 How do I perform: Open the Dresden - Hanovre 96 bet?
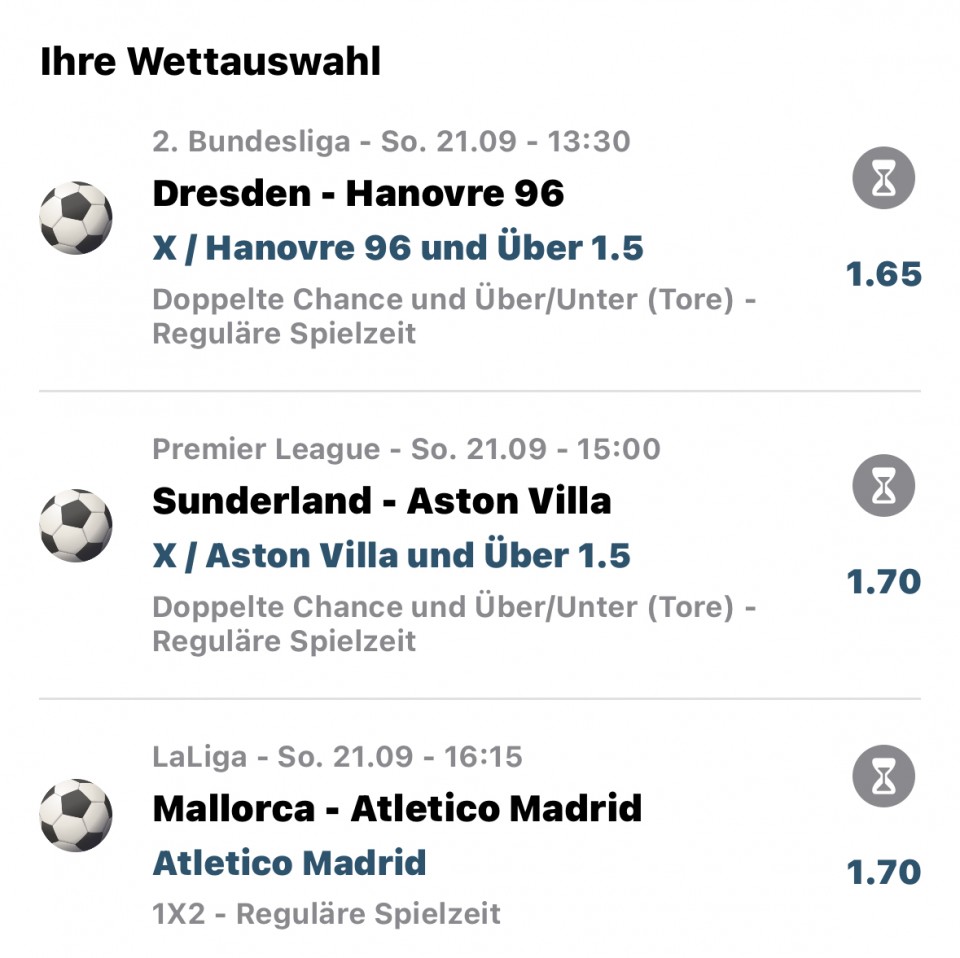(358, 193)
